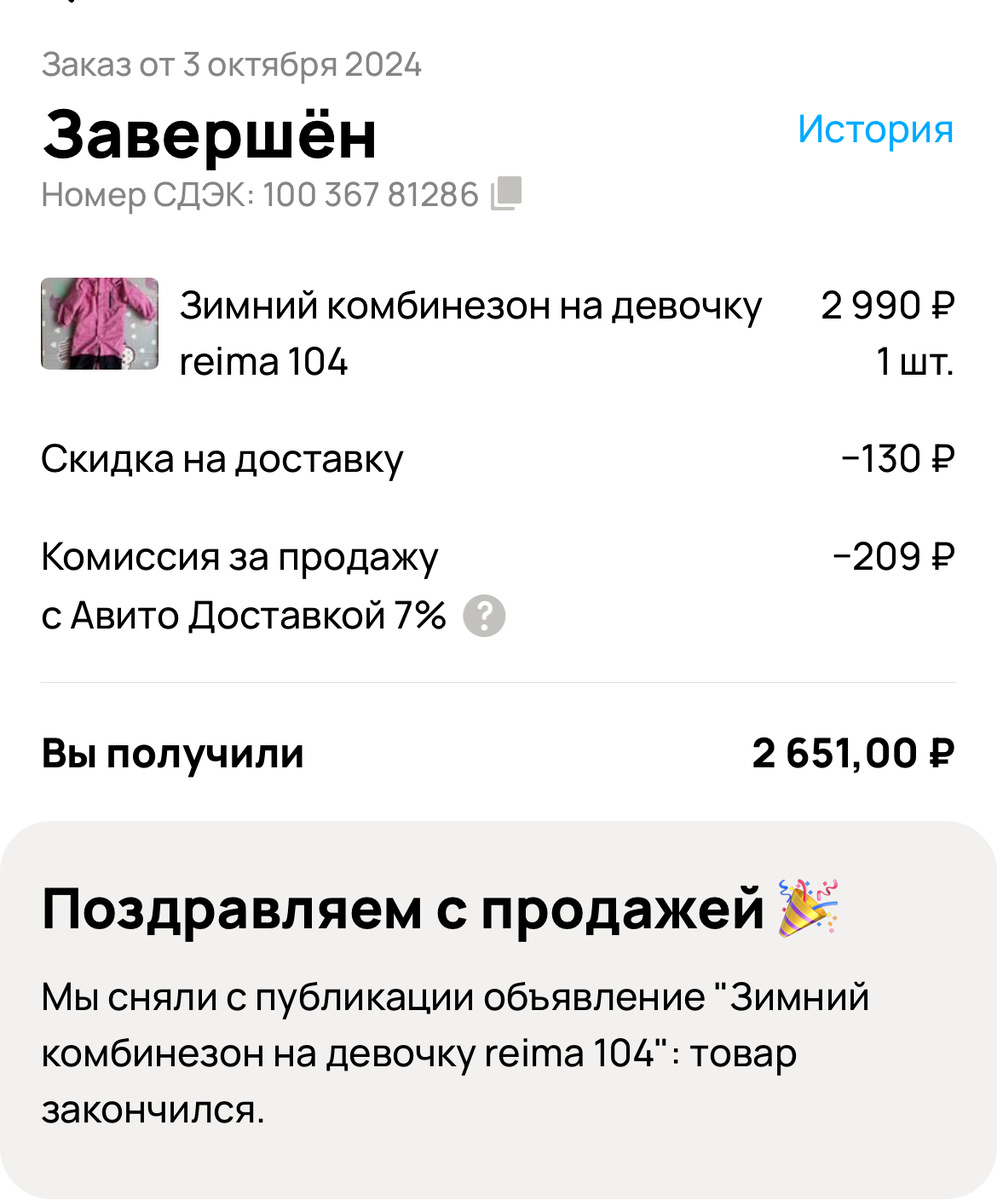The image size is (997, 1200).
Task: Tap the Завершён status heading
Action: pos(211,137)
